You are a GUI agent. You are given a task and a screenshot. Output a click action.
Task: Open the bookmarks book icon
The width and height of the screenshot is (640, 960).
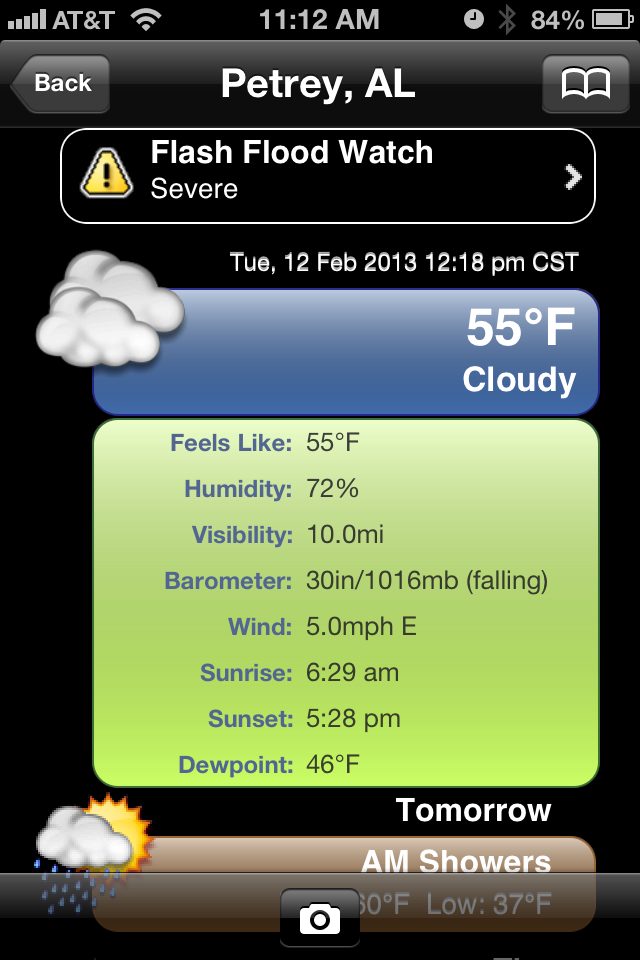coord(585,84)
